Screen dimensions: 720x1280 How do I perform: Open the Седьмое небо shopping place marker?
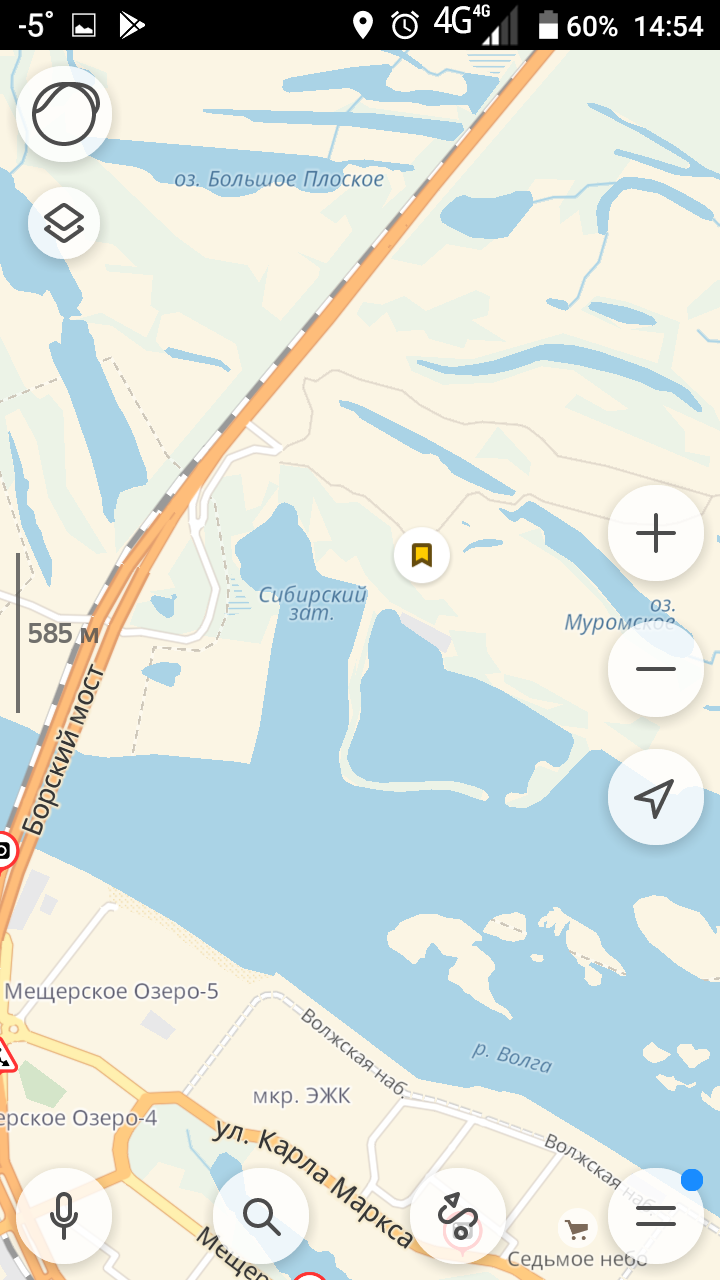tap(576, 1228)
